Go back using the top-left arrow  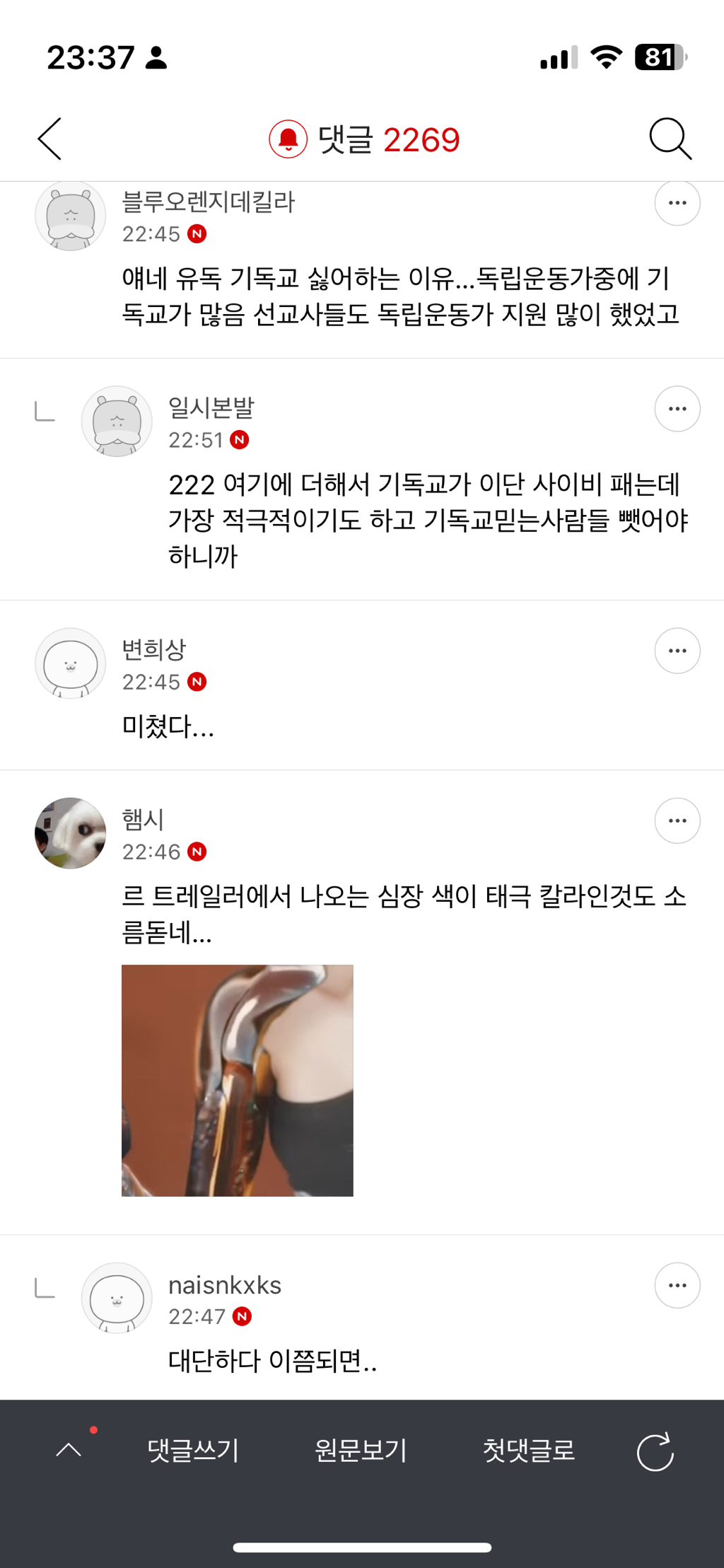[x=49, y=139]
